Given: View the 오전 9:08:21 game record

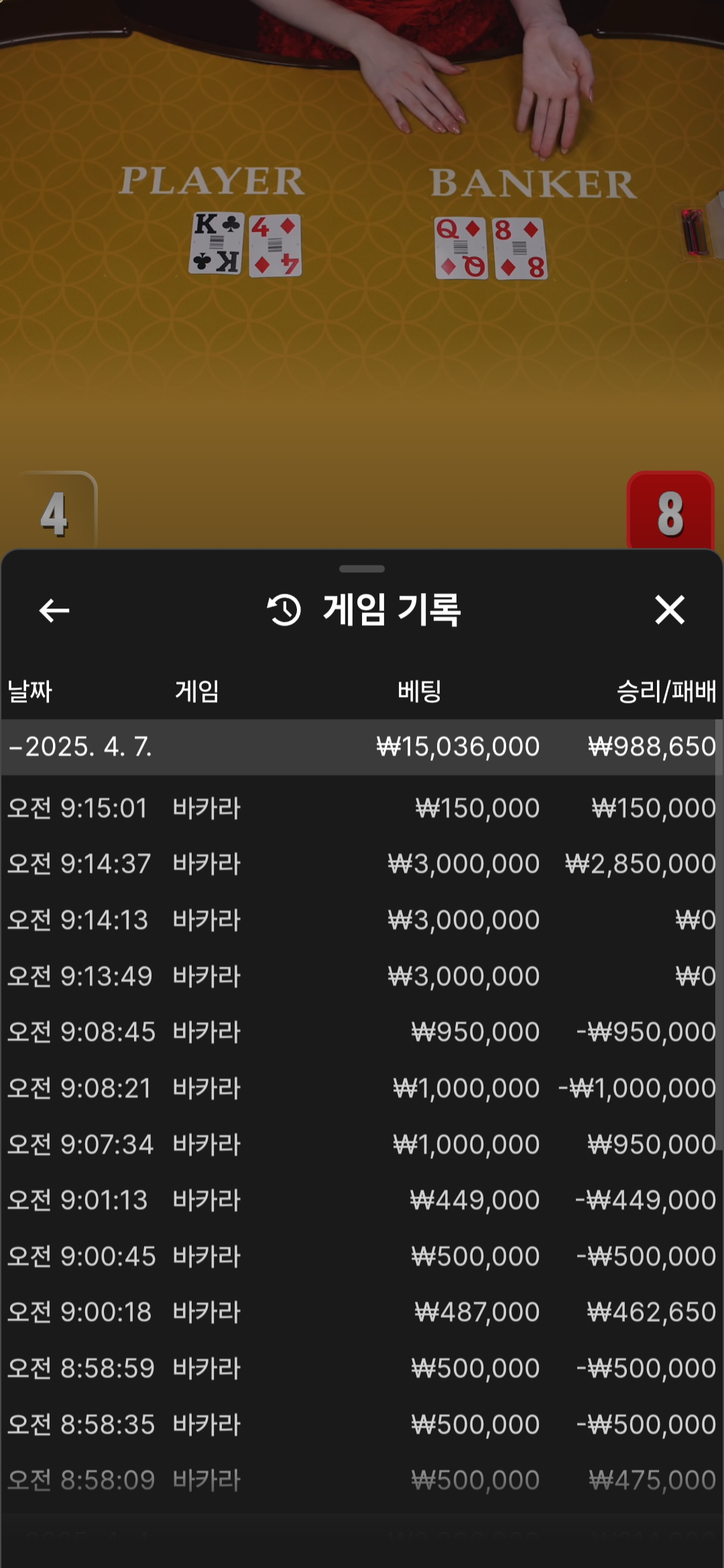Looking at the screenshot, I should pos(362,1088).
